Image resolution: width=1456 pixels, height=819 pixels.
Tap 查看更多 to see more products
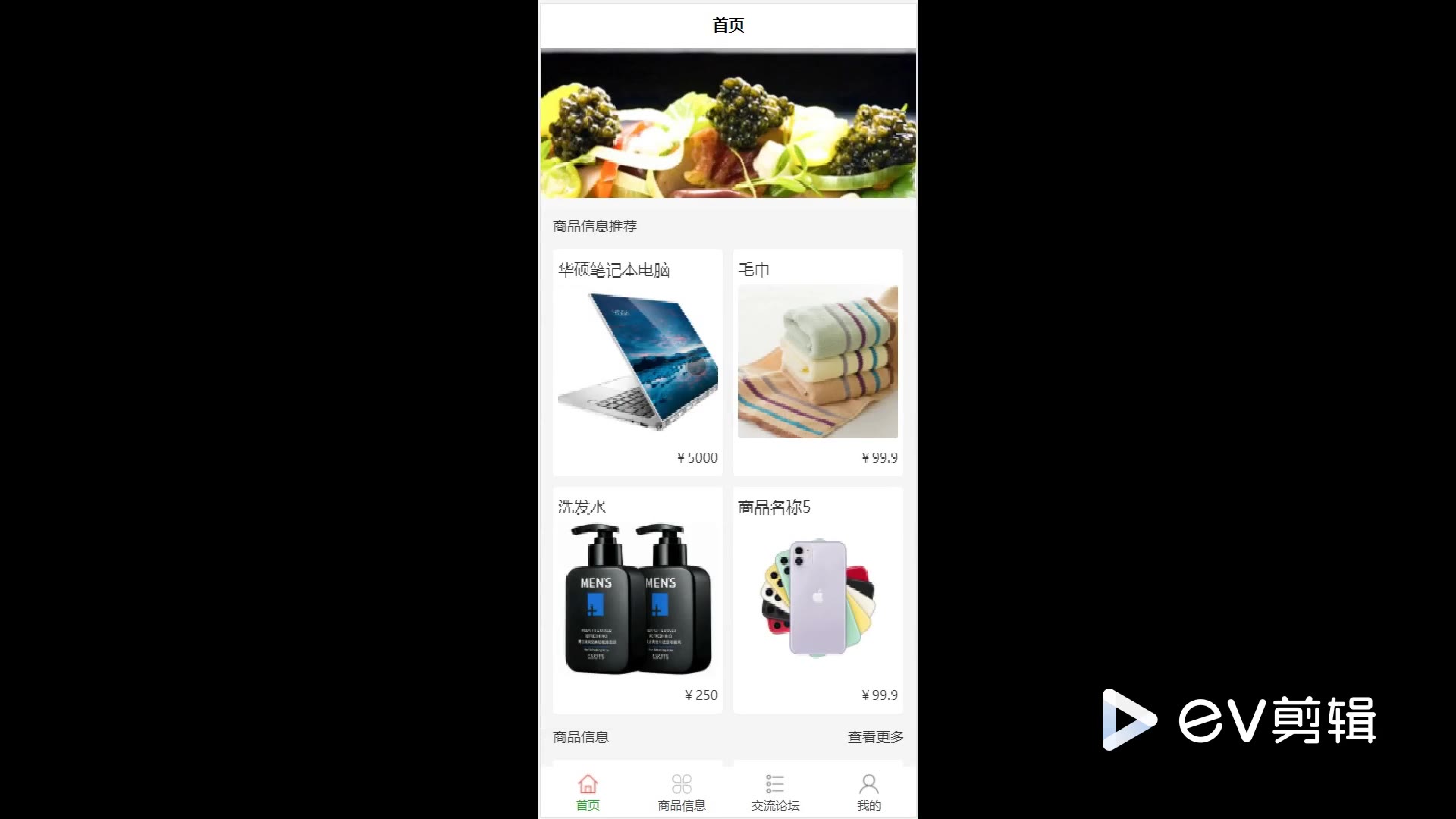pyautogui.click(x=875, y=737)
